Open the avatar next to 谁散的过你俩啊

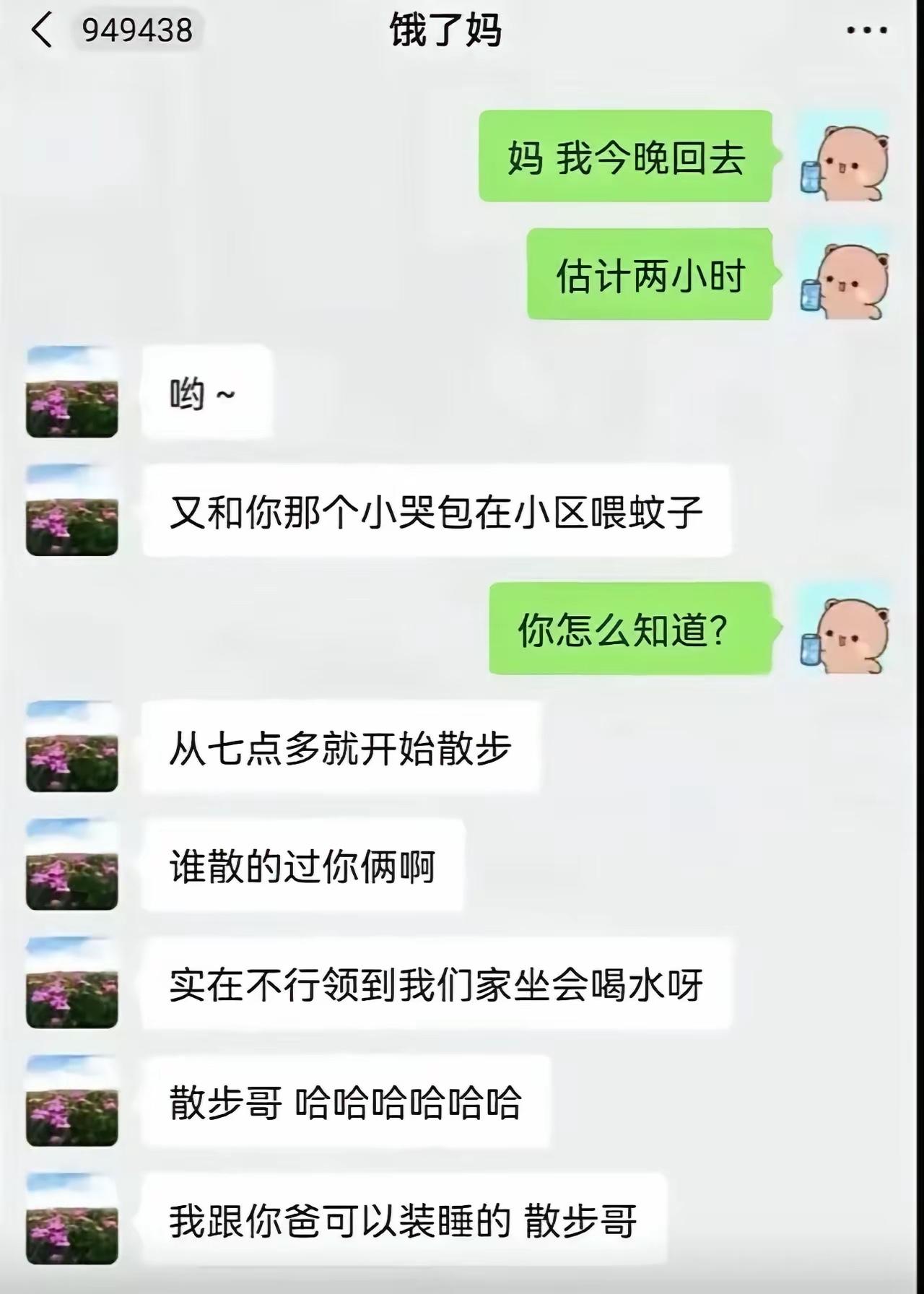point(71,870)
